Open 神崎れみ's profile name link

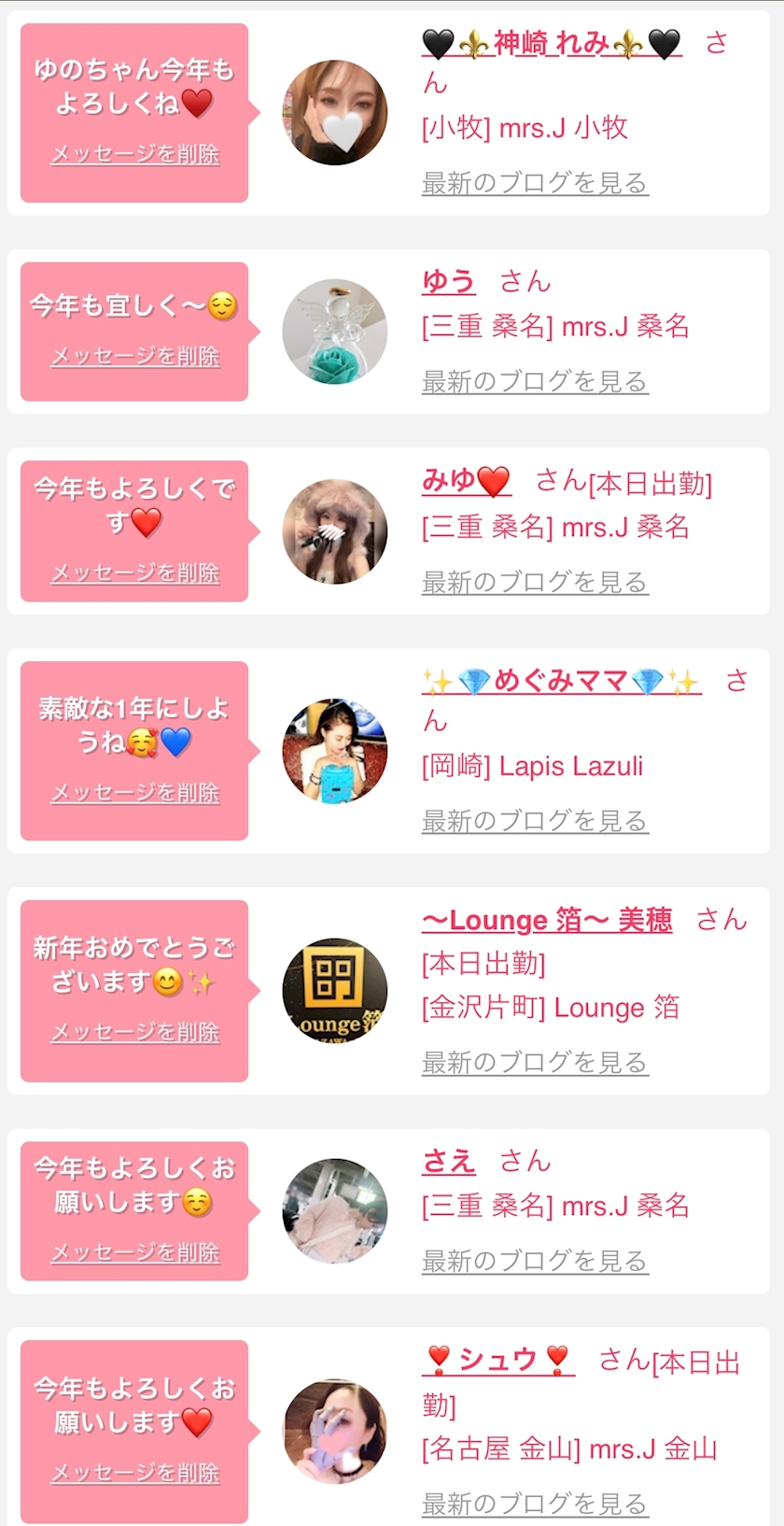point(552,43)
